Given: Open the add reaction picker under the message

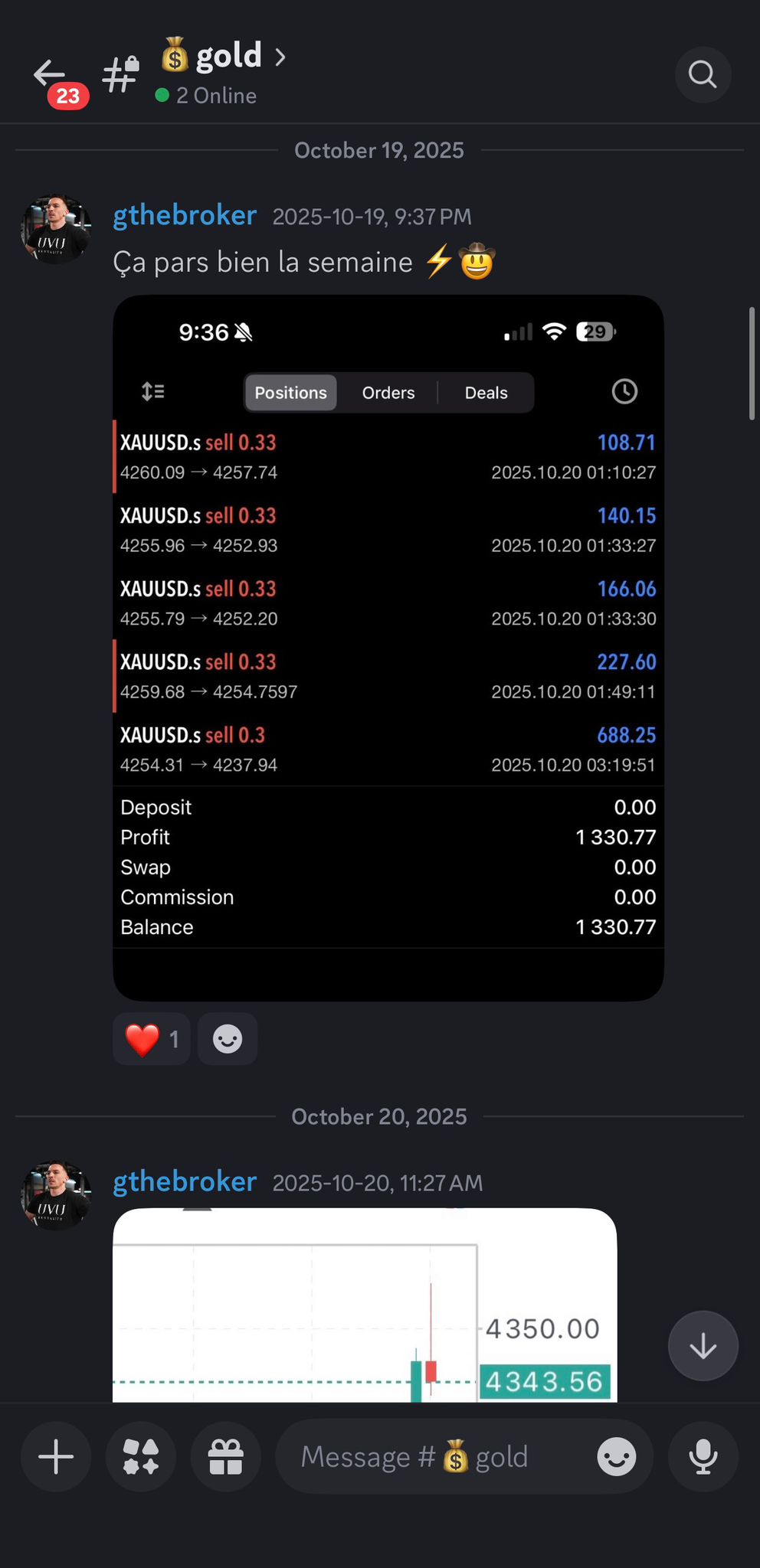Looking at the screenshot, I should click(x=228, y=1039).
